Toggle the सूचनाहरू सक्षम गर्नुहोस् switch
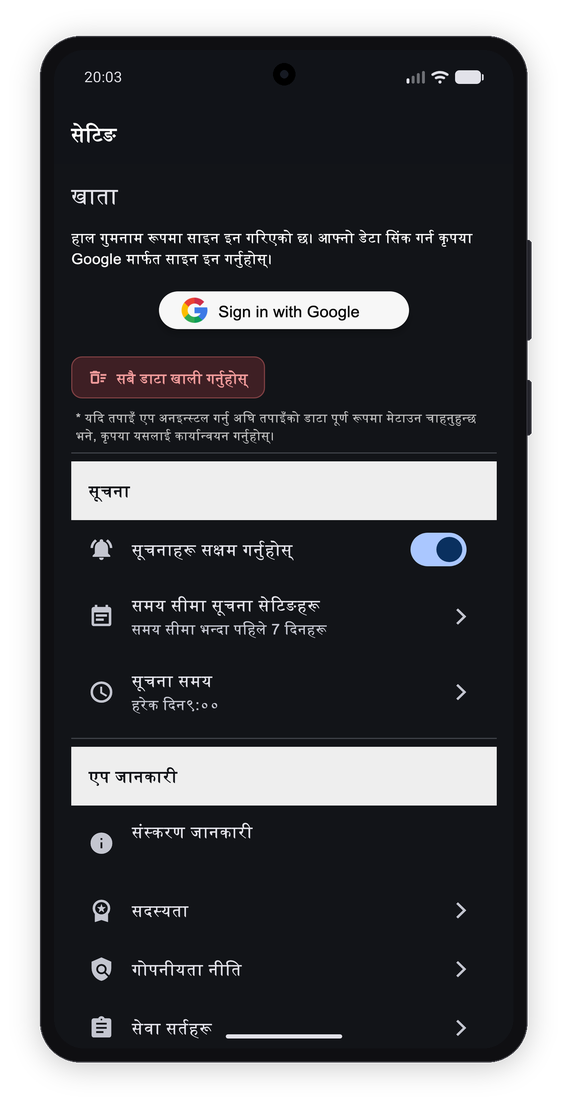This screenshot has height=1107, width=568. click(x=438, y=550)
